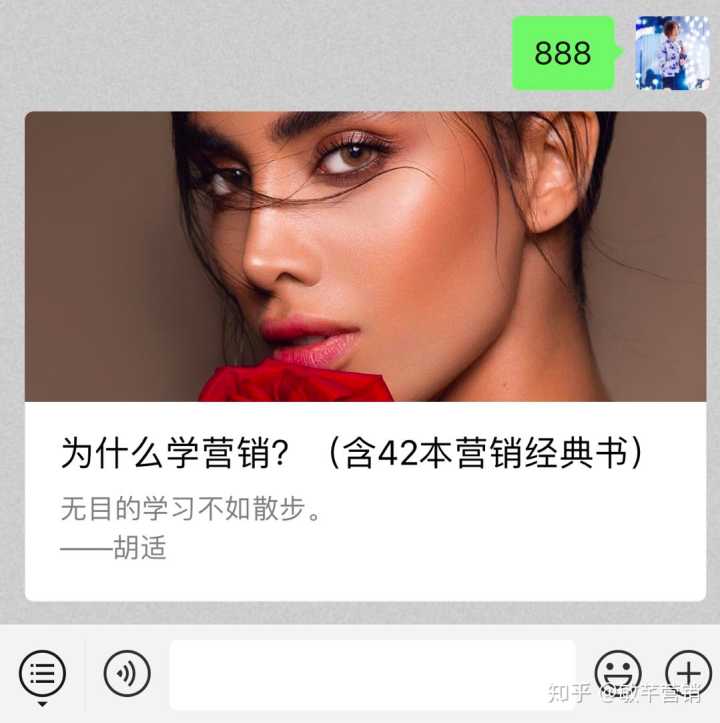Open the plus attachments menu
This screenshot has width=720, height=723.
(688, 672)
